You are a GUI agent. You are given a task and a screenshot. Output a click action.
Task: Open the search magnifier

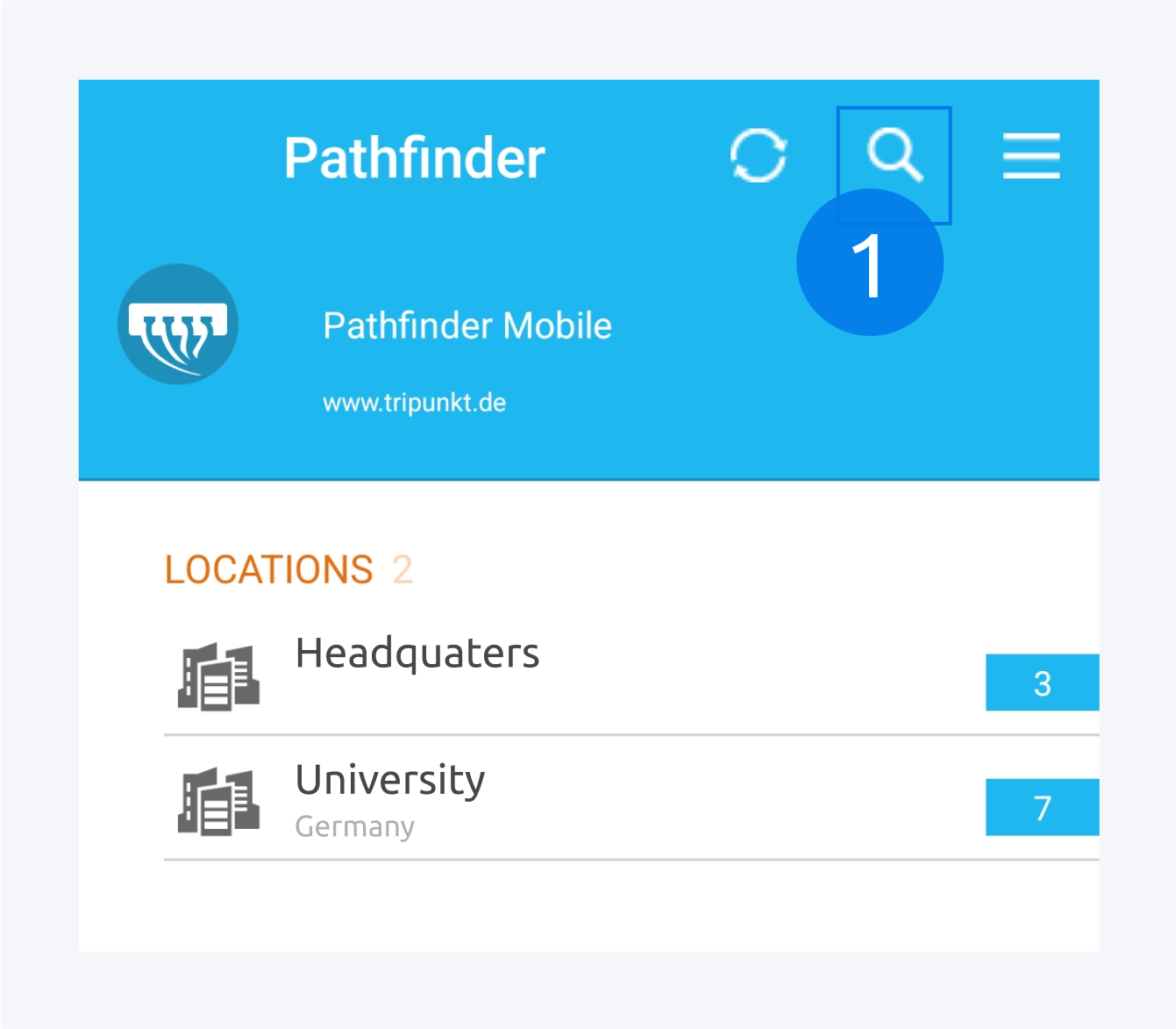tap(894, 154)
